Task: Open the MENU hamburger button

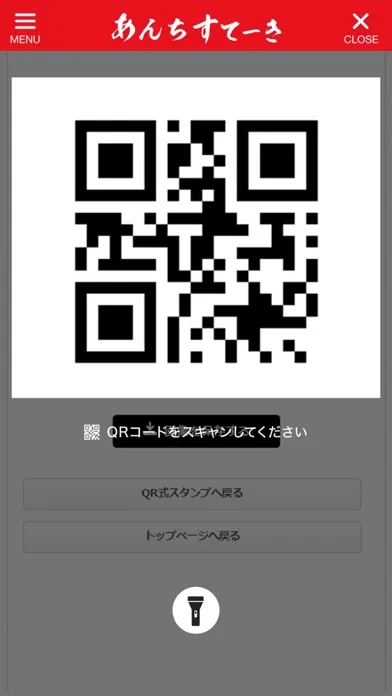Action: [25, 28]
